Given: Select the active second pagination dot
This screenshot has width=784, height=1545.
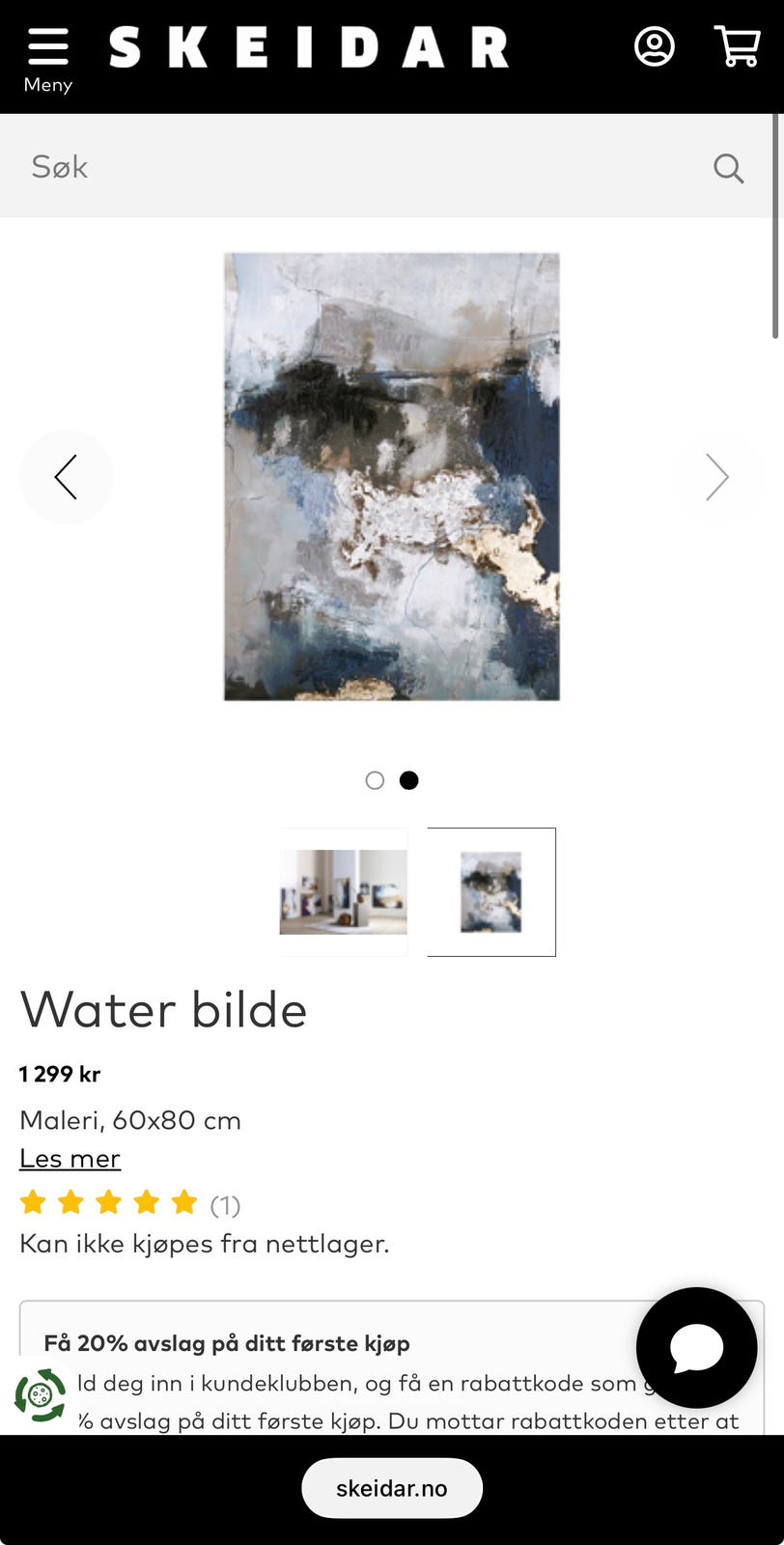Looking at the screenshot, I should click(x=408, y=779).
